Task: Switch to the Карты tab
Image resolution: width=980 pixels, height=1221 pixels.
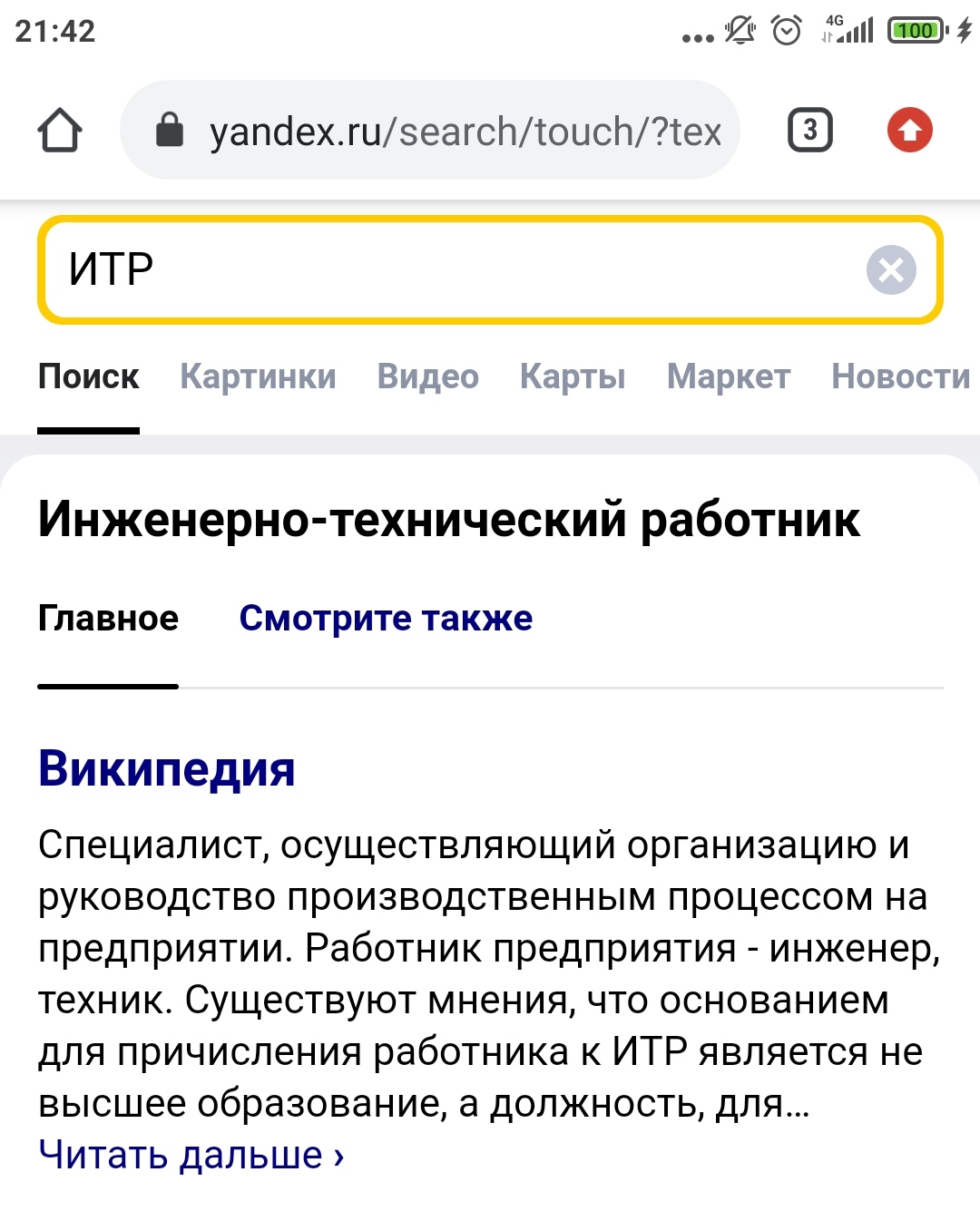Action: [x=573, y=376]
